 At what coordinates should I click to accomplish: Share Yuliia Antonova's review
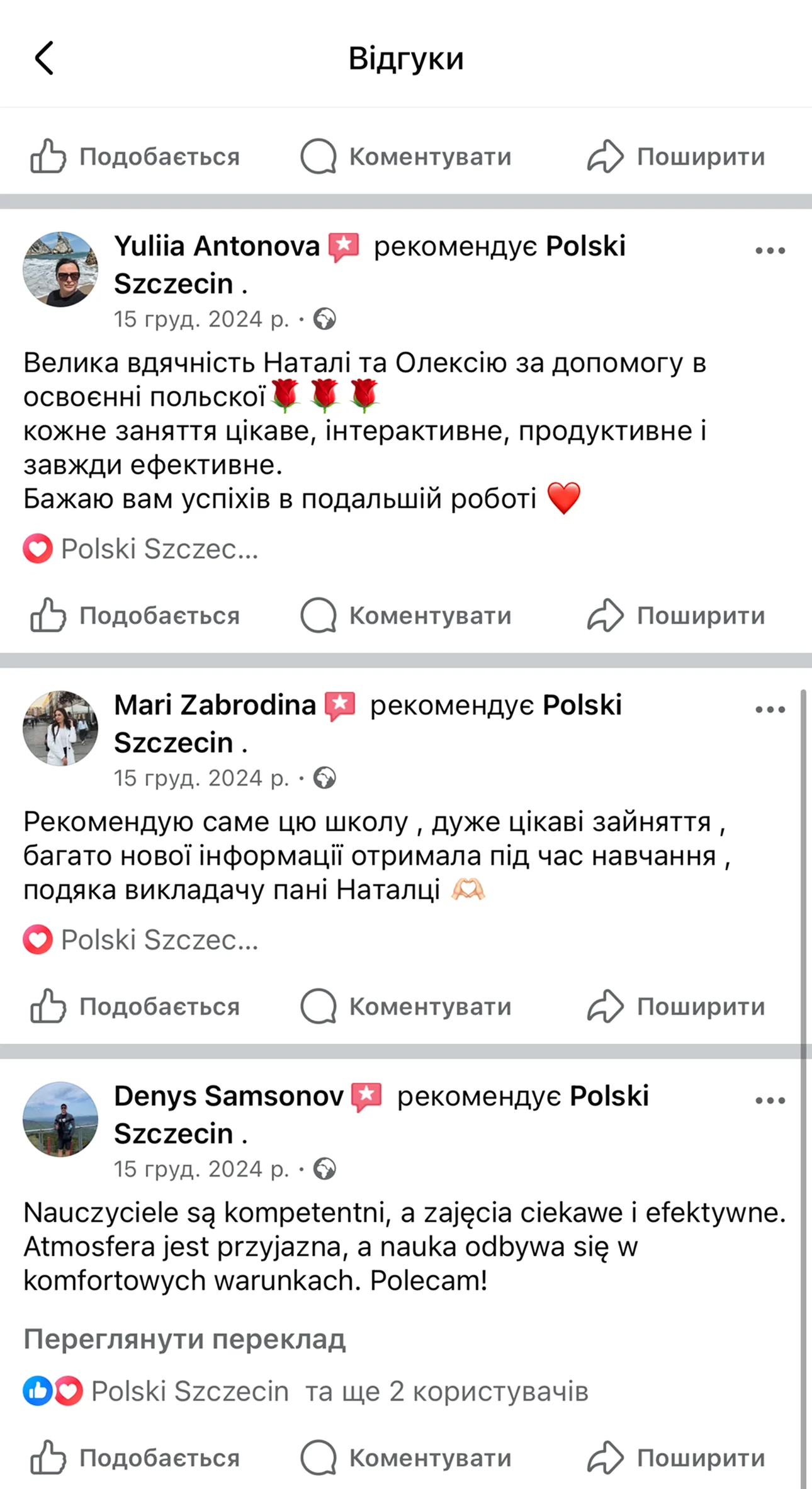coord(676,615)
